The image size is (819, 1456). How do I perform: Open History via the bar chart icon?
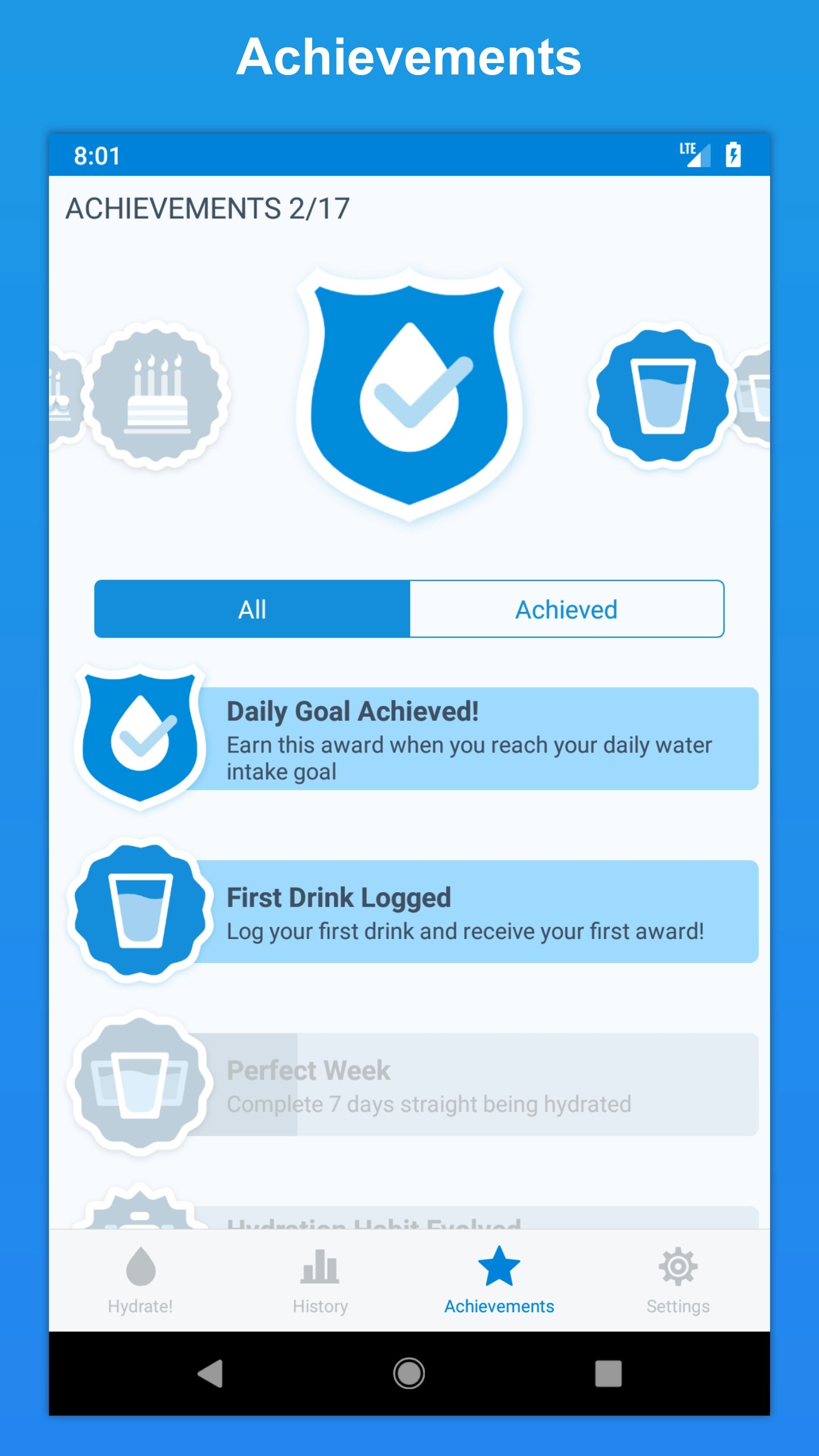(x=319, y=1266)
